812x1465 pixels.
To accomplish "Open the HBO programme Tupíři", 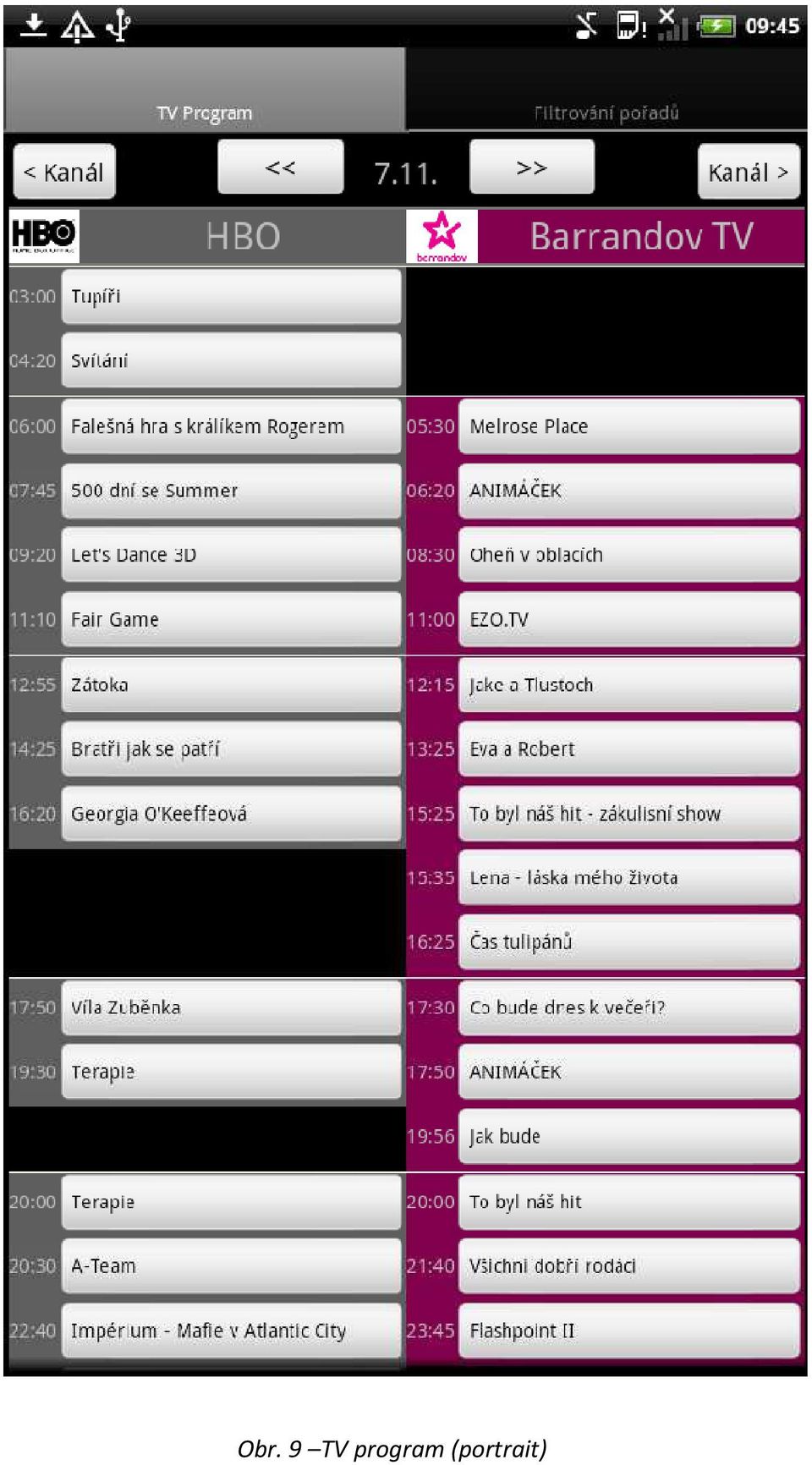I will 231,297.
